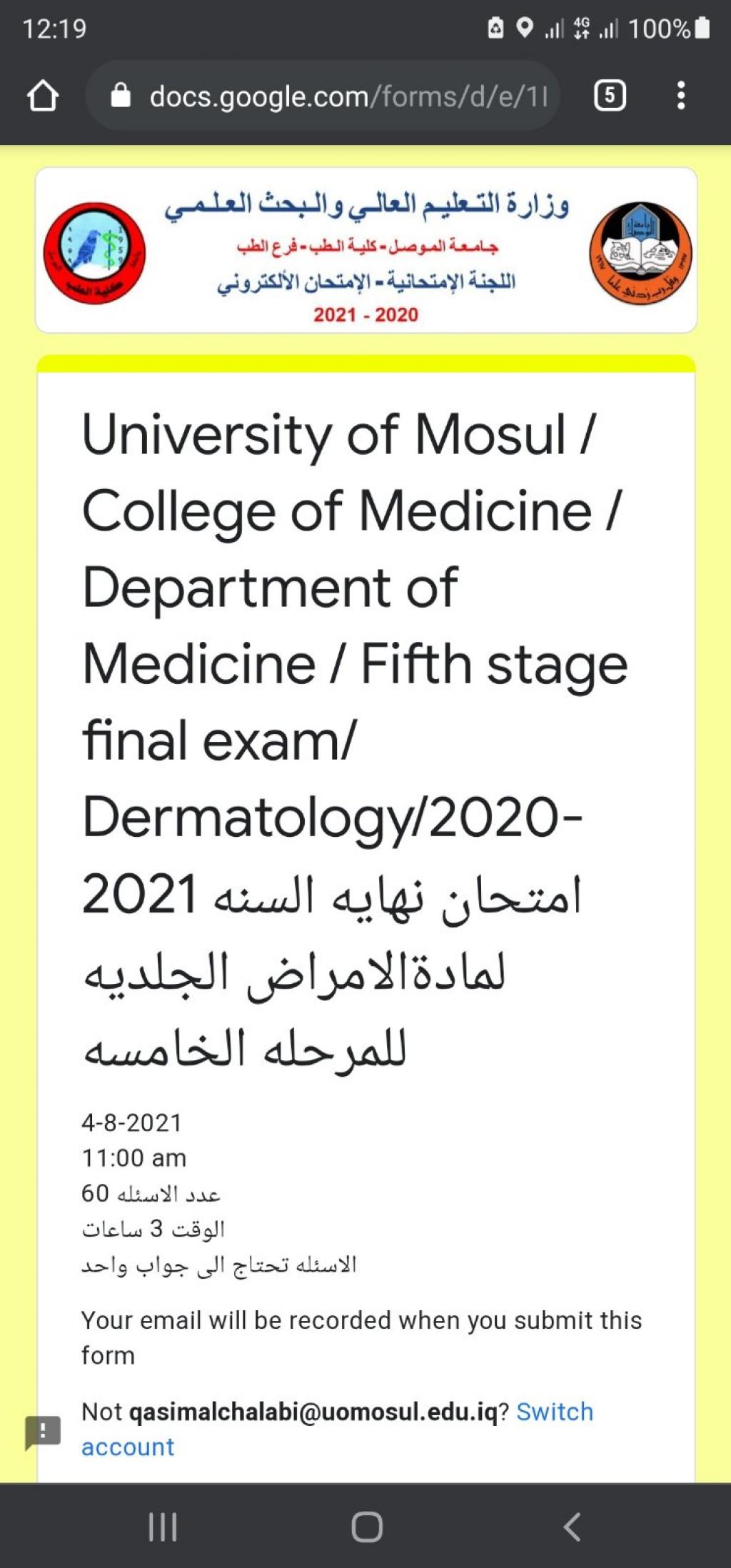This screenshot has width=731, height=1568.
Task: Open the report problem feedback icon
Action: click(43, 1432)
